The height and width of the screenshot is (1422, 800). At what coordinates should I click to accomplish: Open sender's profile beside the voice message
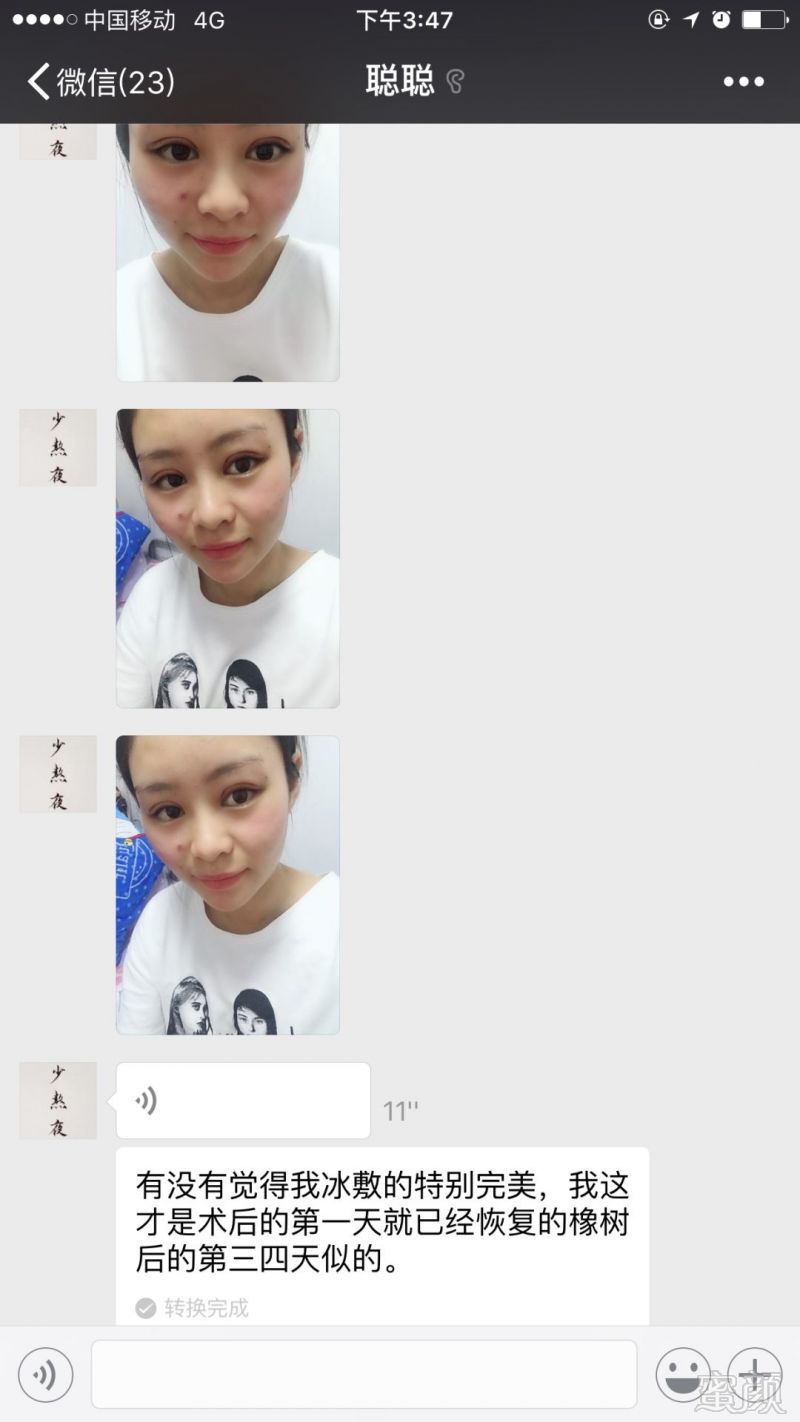click(x=58, y=1100)
